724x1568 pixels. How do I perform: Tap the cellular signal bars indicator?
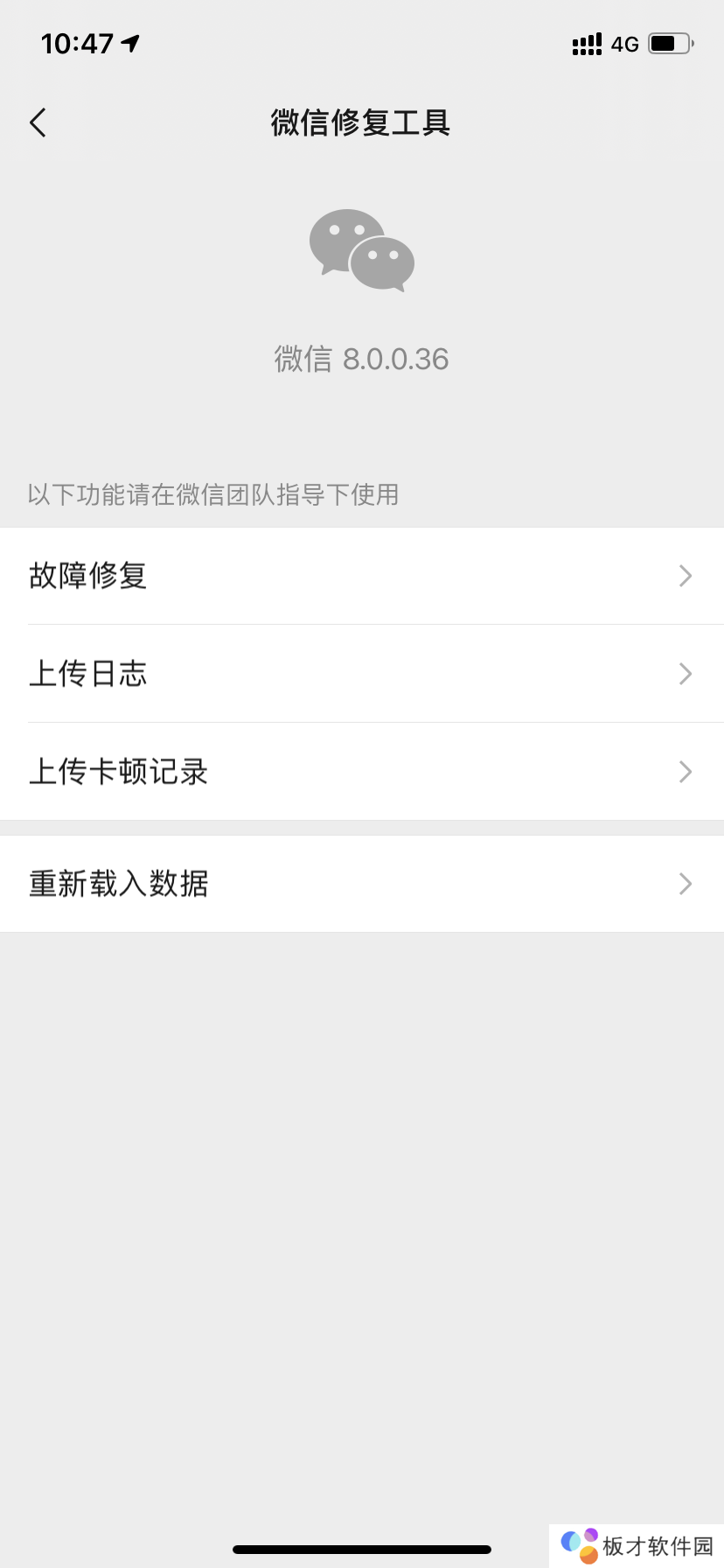coord(585,43)
